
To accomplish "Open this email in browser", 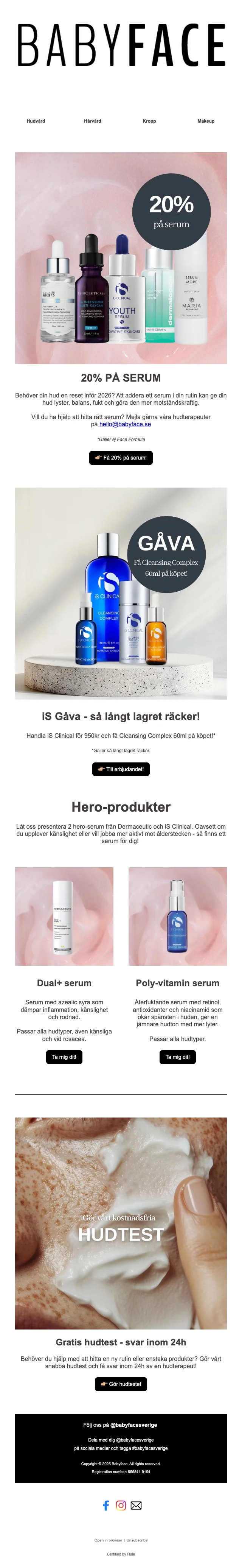I will (x=108, y=1541).
